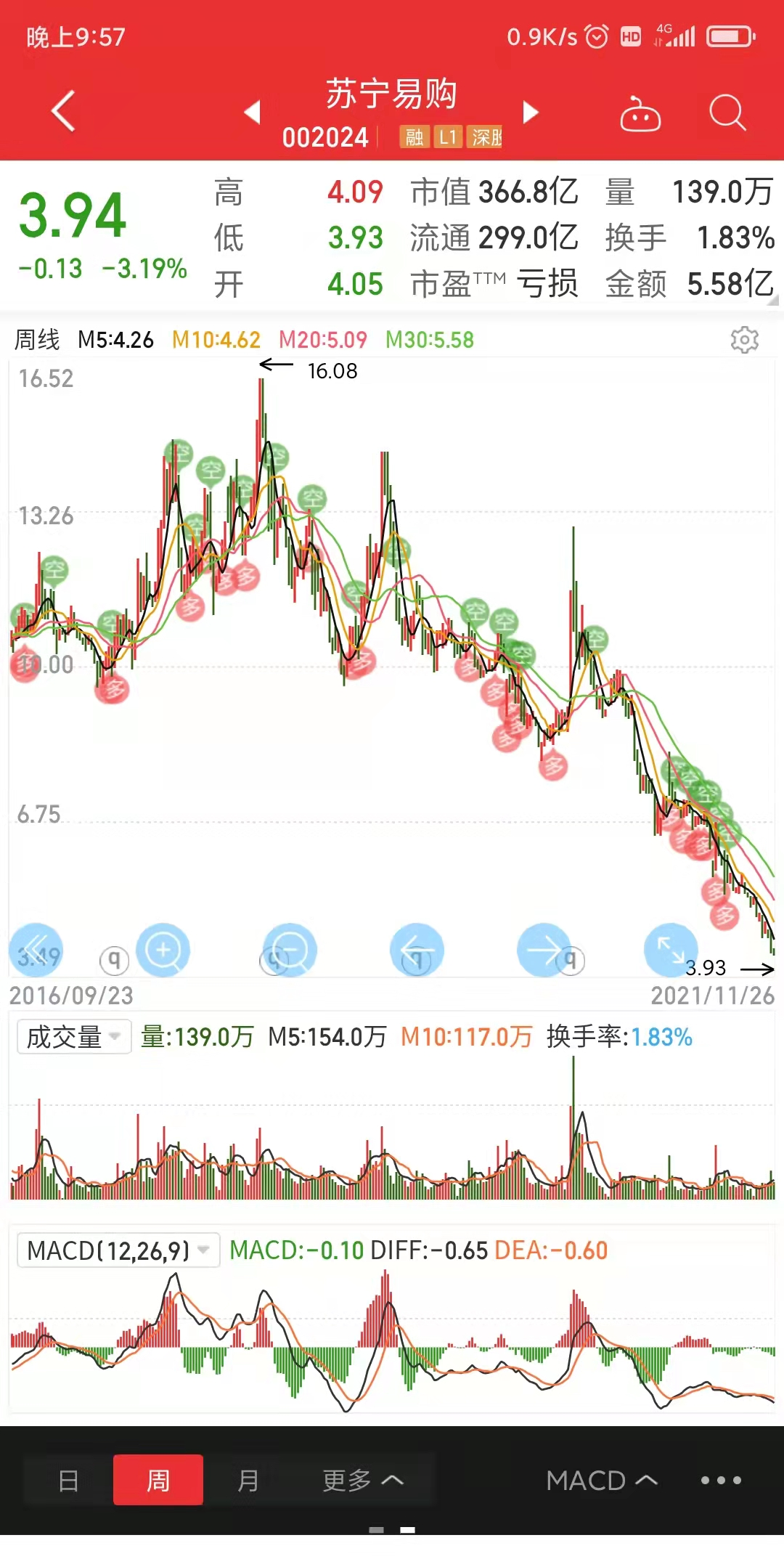Zoom out on the K-line chart
This screenshot has width=784, height=1567.
pos(290,950)
